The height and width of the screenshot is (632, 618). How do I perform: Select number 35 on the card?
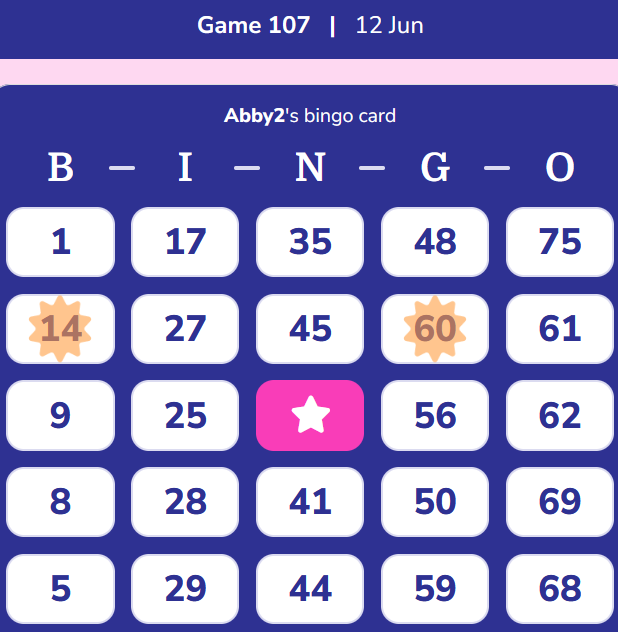tap(310, 242)
